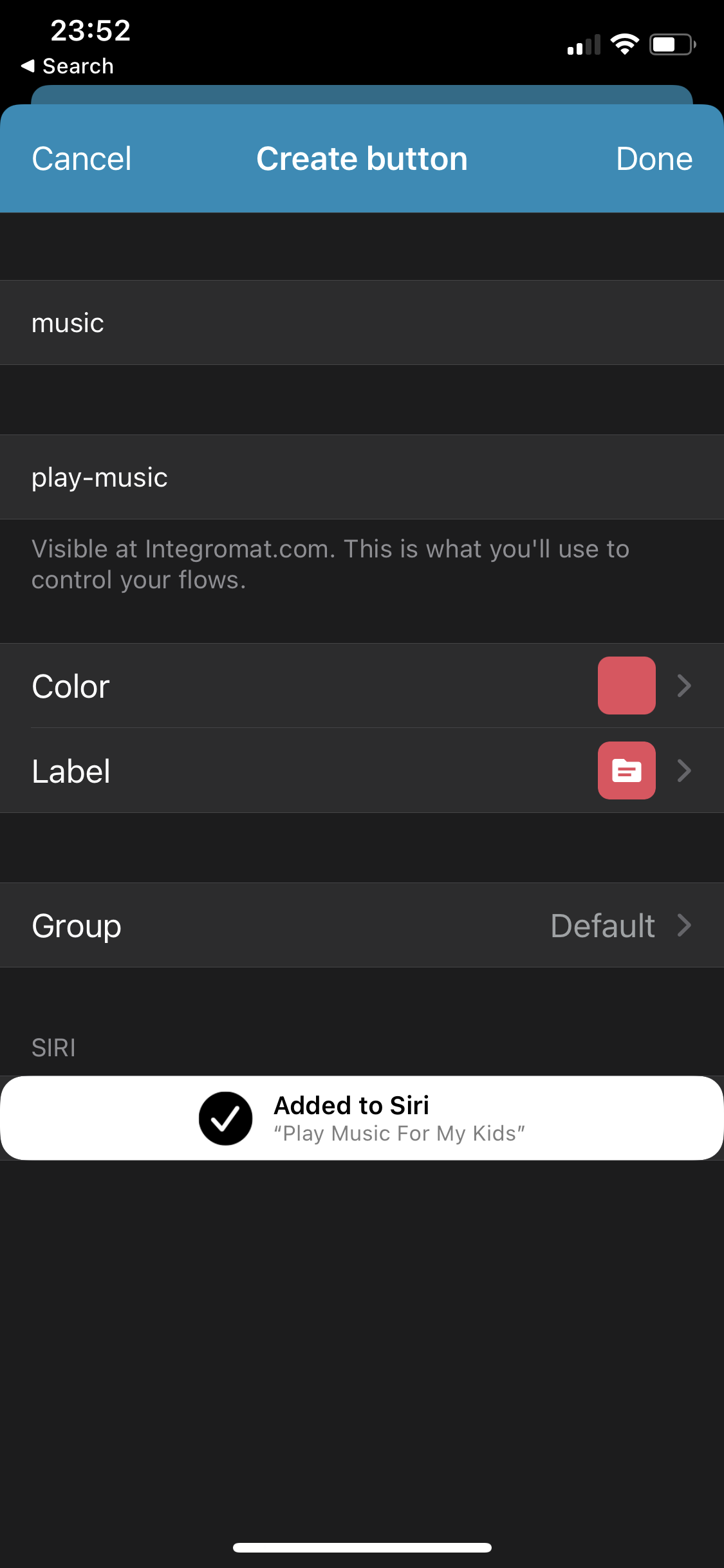Return to the previous app via Search
This screenshot has width=724, height=1568.
click(68, 66)
